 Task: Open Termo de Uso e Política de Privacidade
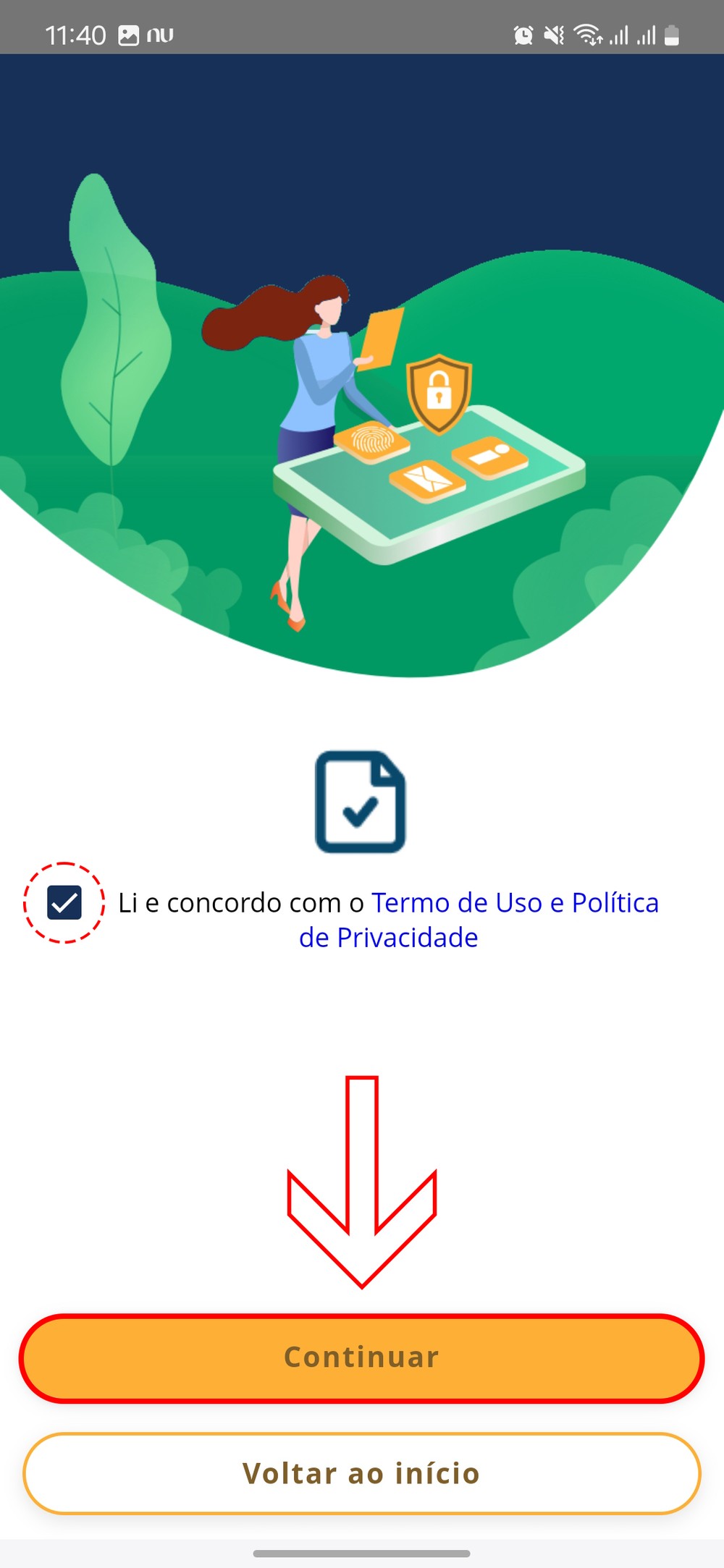[x=515, y=903]
